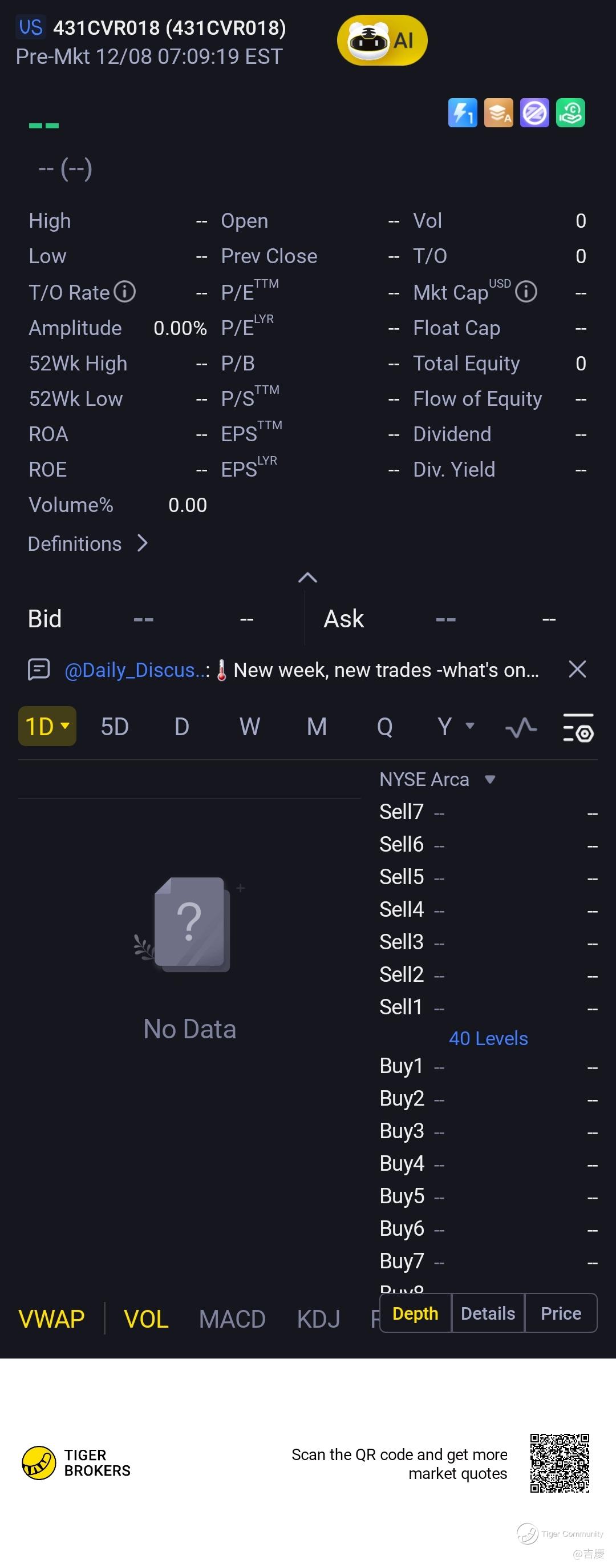View 40 Levels of depth
This screenshot has width=616, height=1568.
(488, 1038)
